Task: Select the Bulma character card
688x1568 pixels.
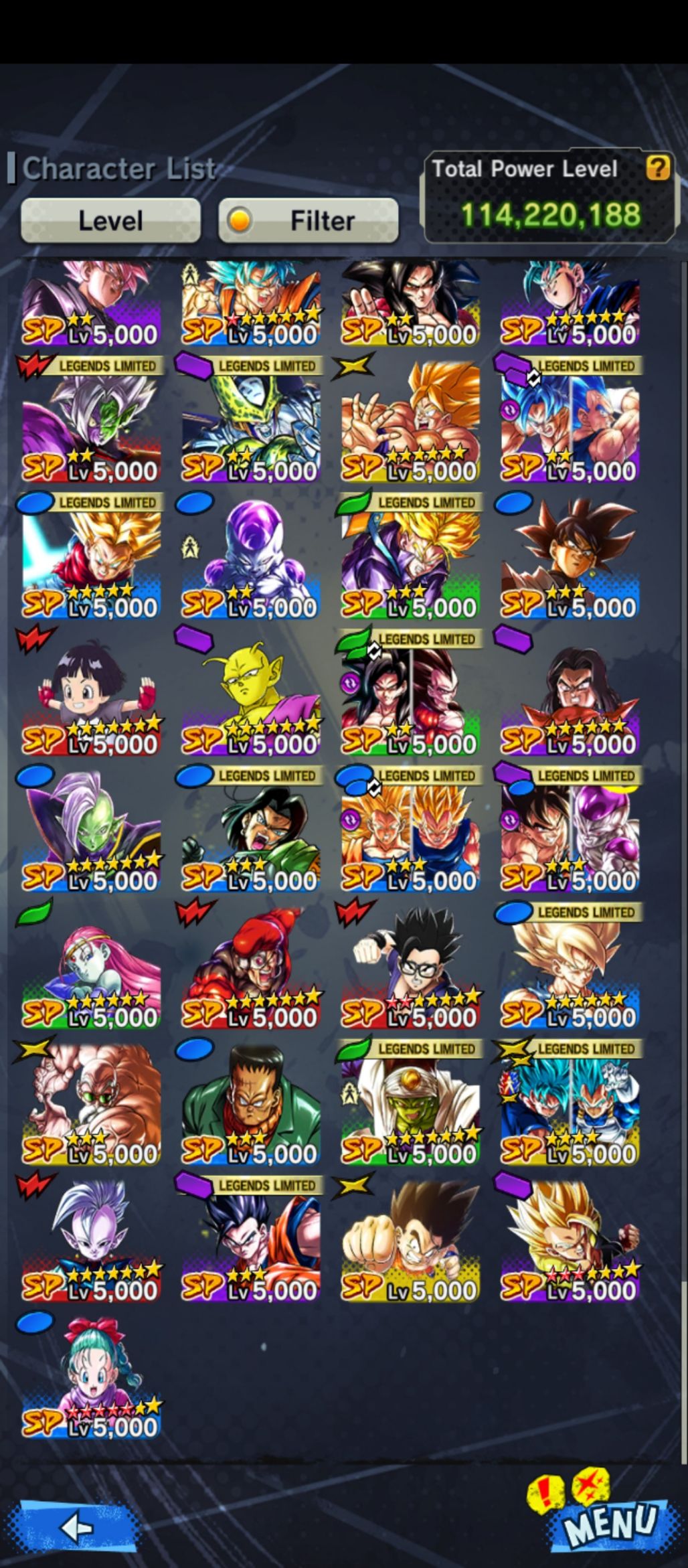Action: 91,1375
